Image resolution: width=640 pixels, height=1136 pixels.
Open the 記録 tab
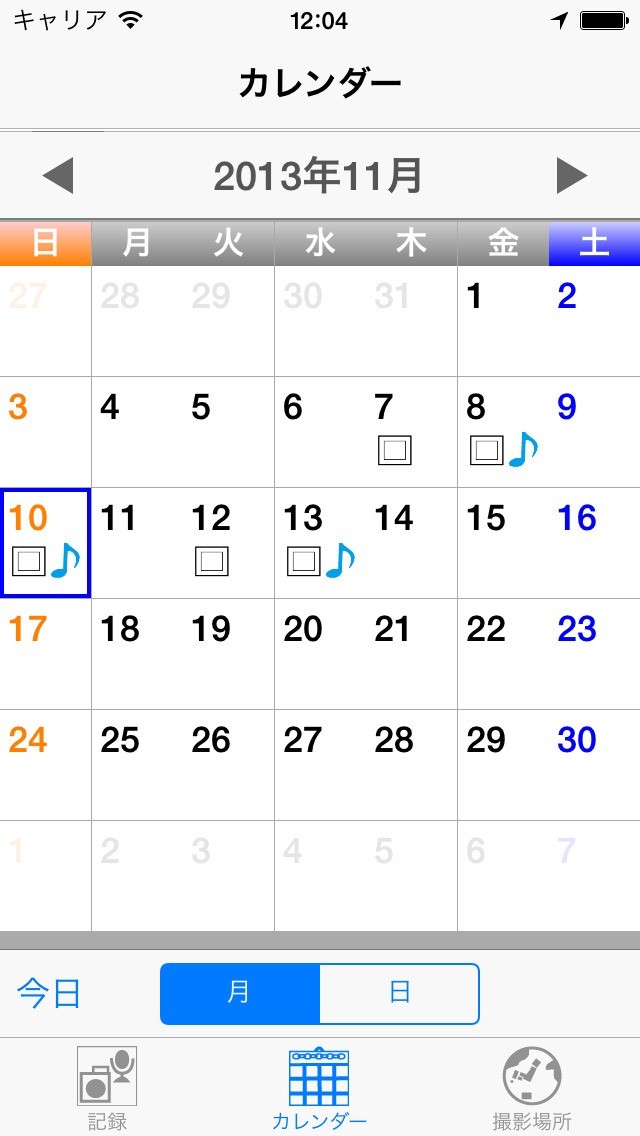pos(107,1089)
